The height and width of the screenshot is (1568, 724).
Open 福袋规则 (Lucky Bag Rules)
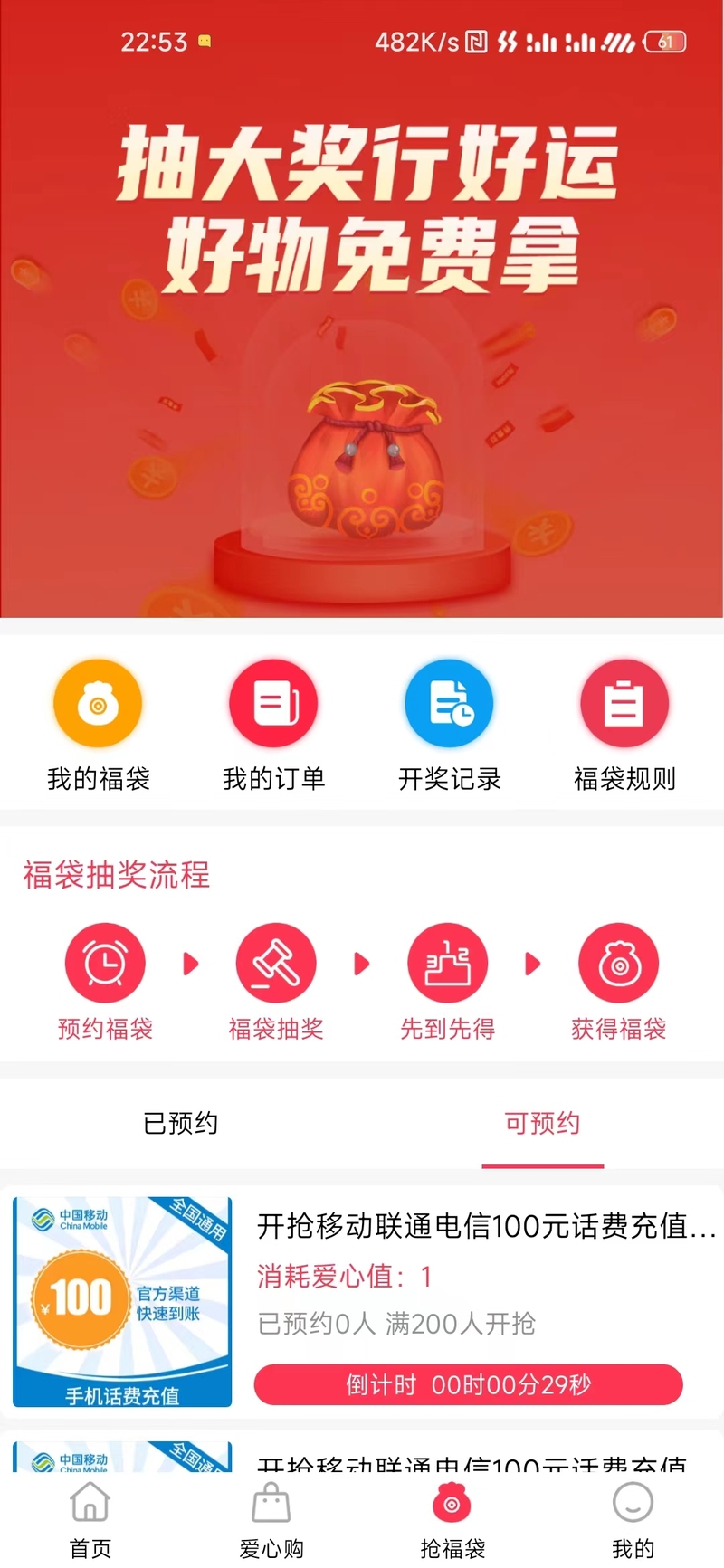point(624,726)
